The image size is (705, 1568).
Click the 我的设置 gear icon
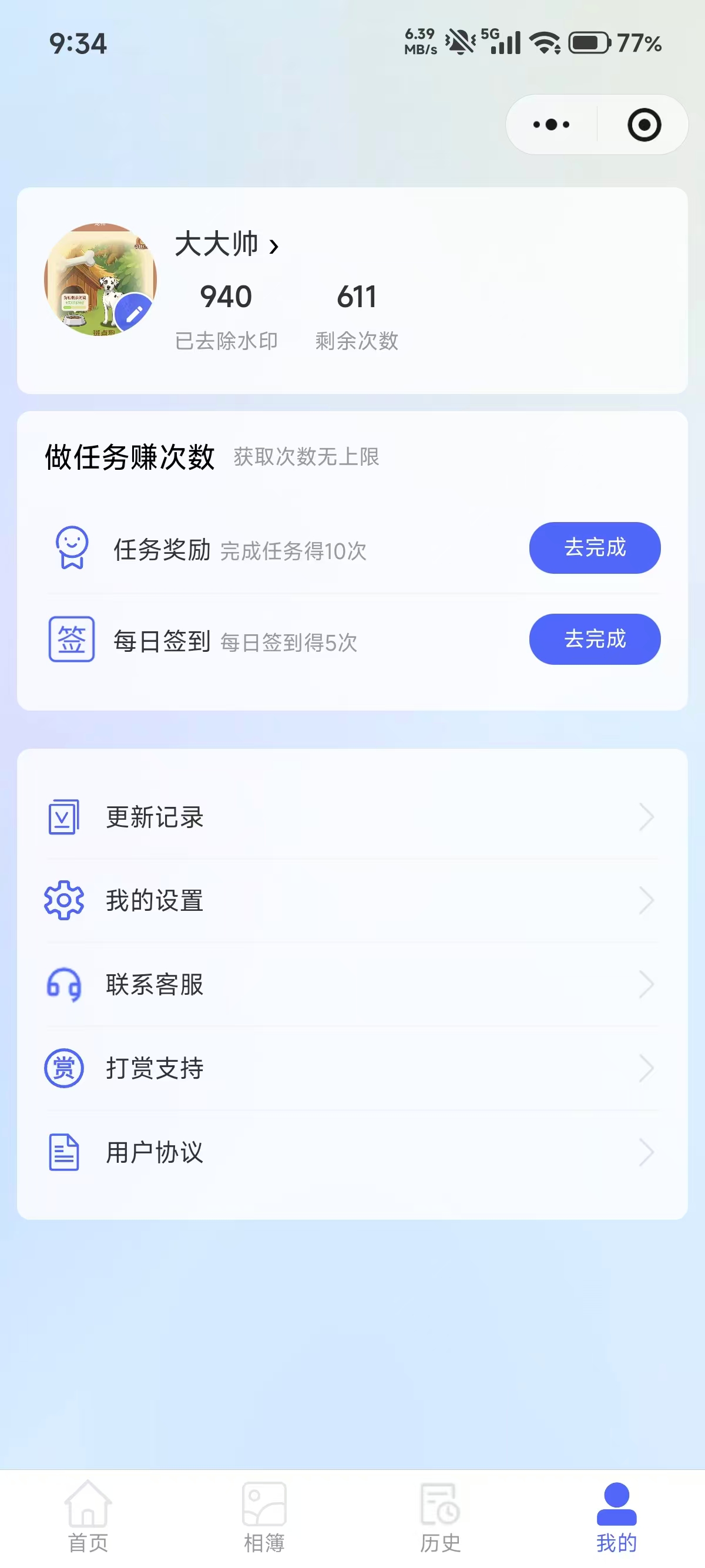63,901
